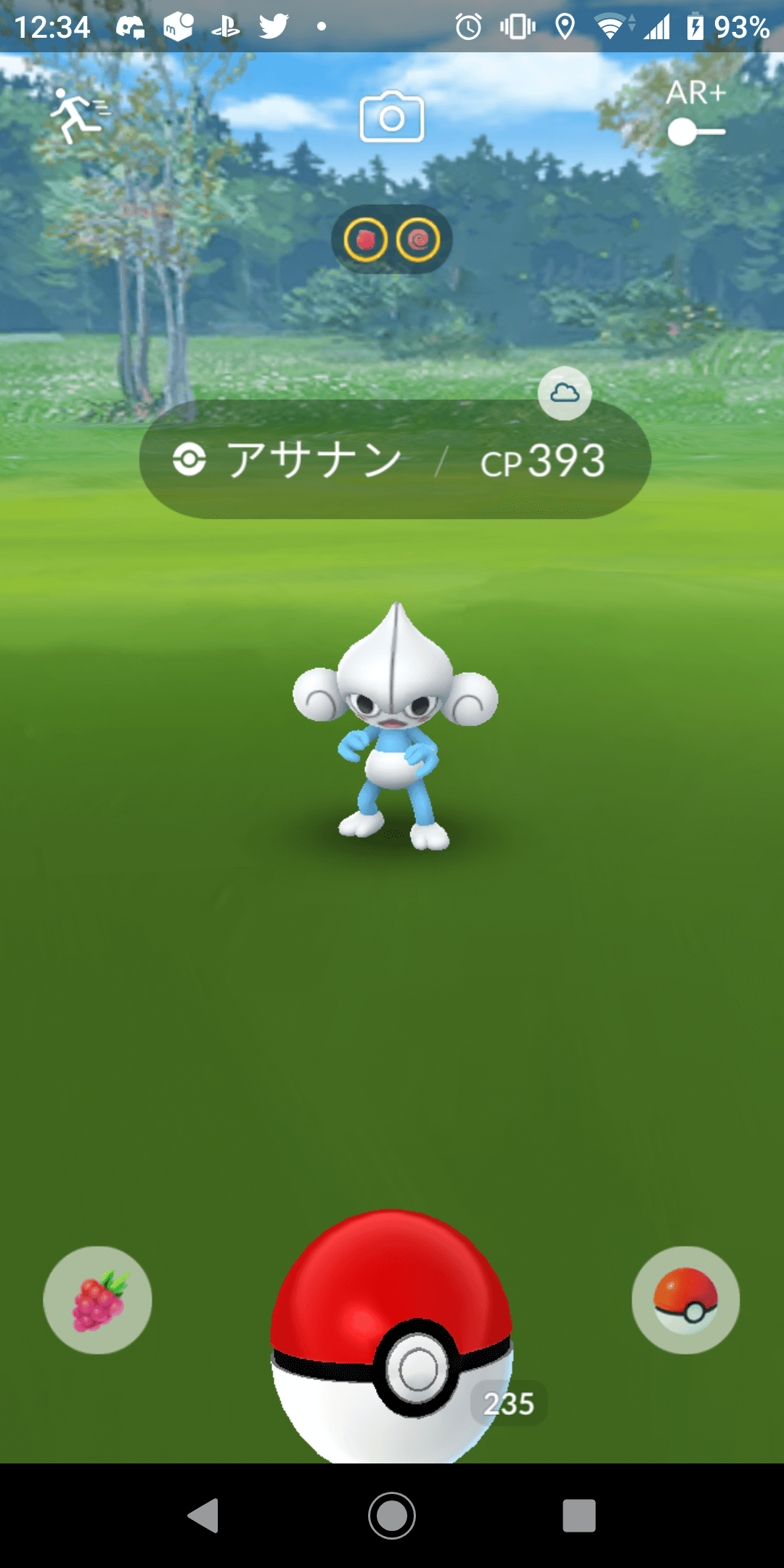Go back with the system back button
This screenshot has height=1568, width=784.
(x=203, y=1516)
